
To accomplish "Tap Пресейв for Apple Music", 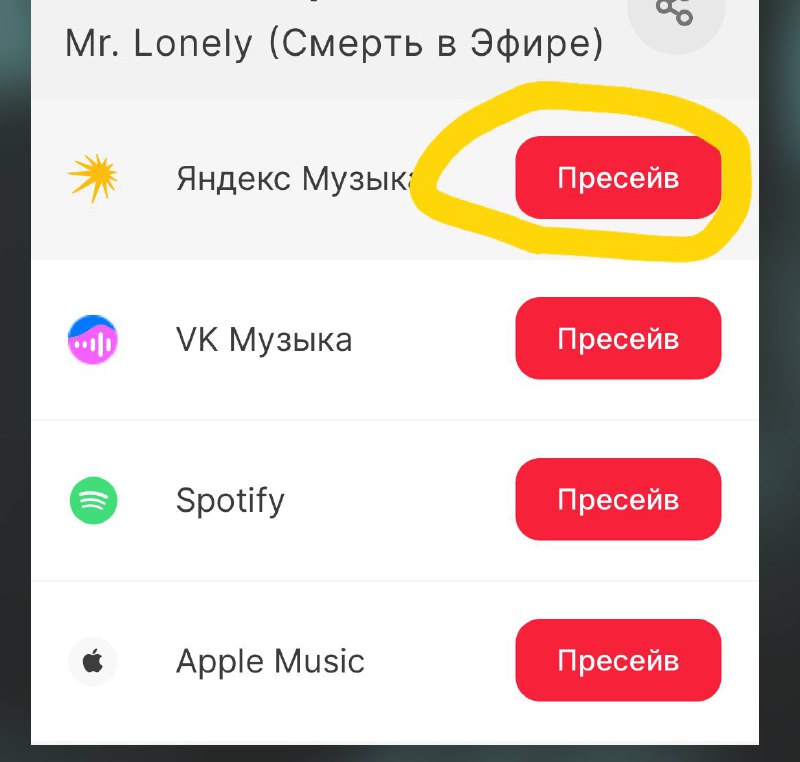I will (618, 660).
